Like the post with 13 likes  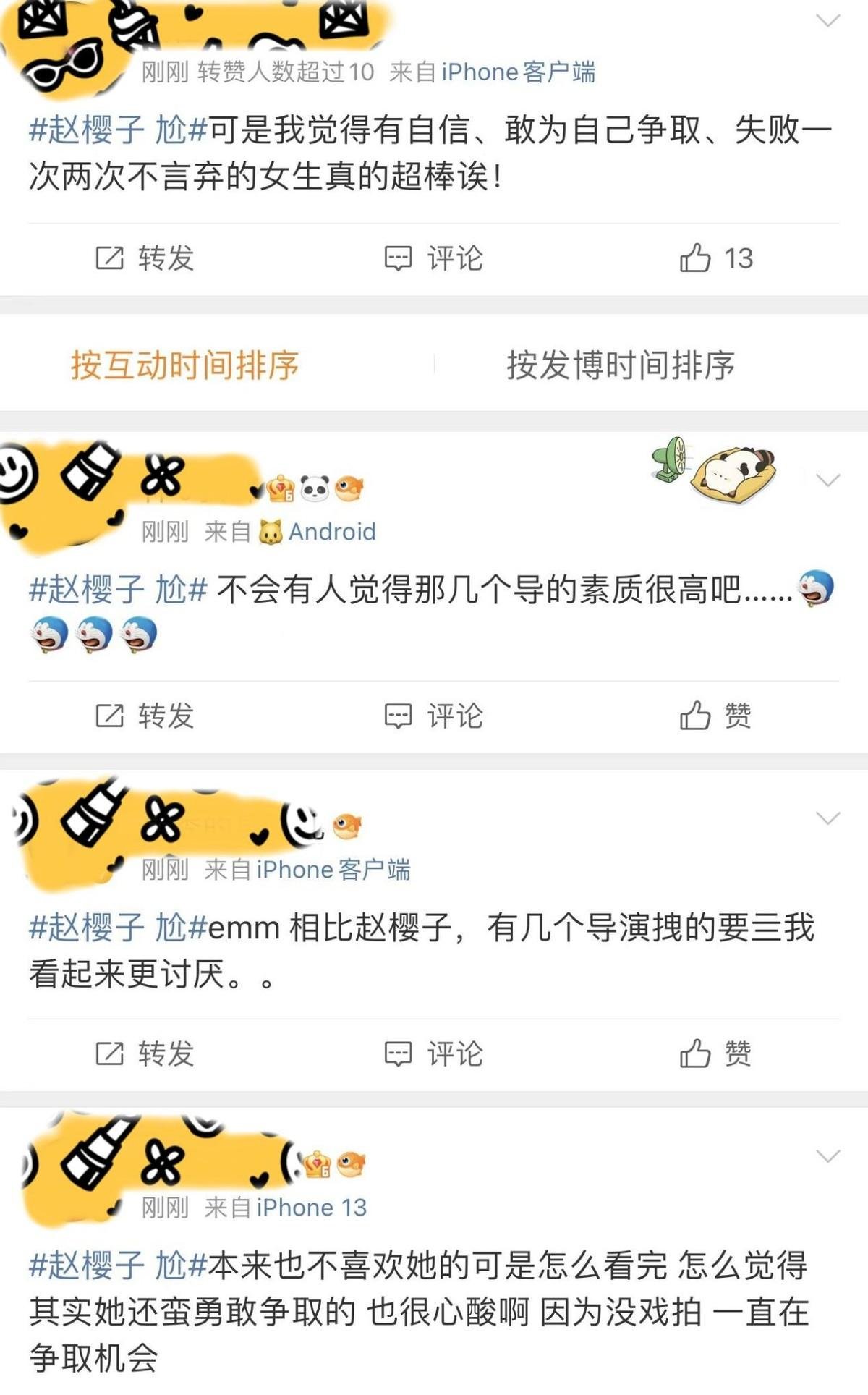point(715,258)
